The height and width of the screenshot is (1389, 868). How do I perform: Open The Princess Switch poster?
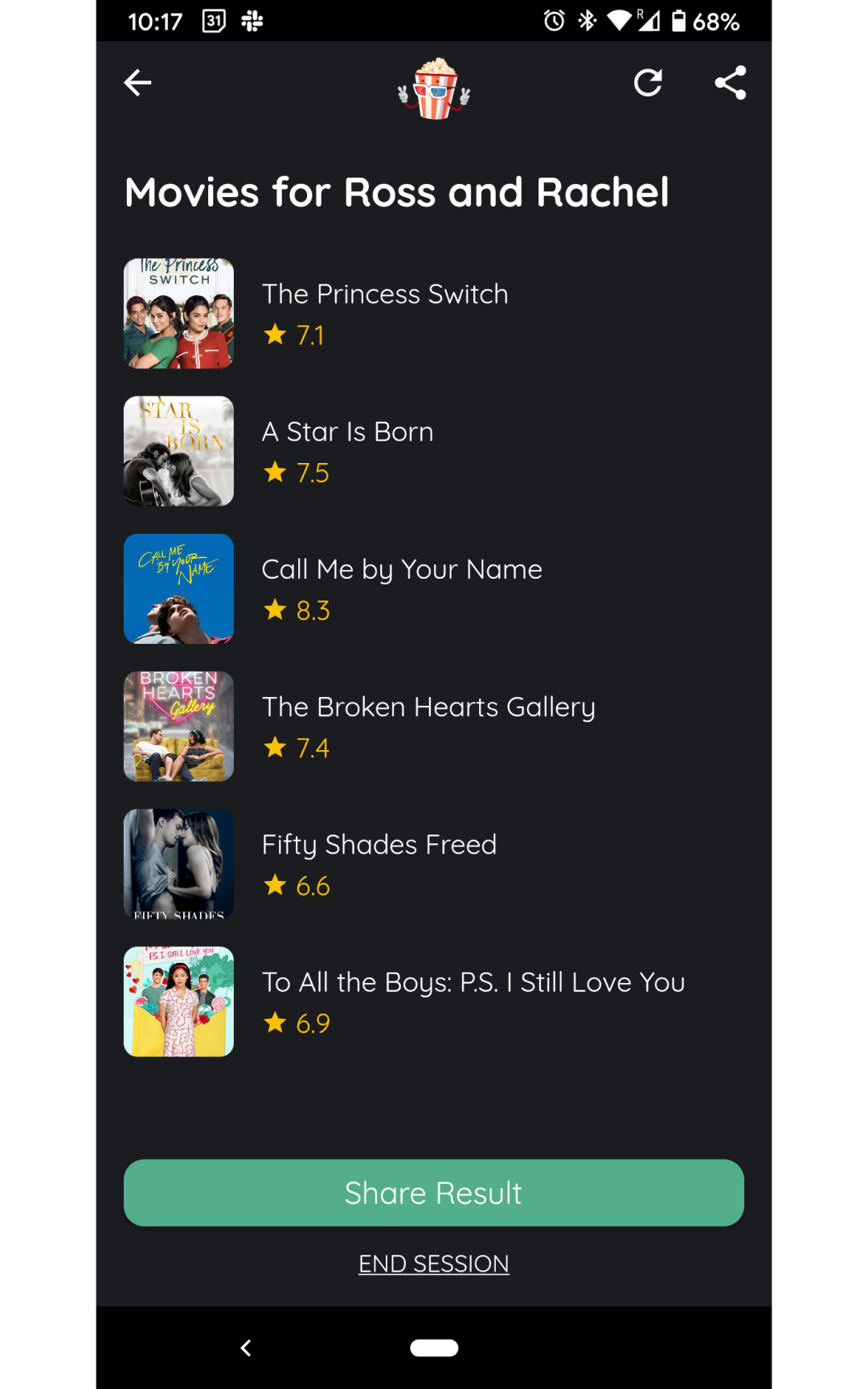click(178, 313)
